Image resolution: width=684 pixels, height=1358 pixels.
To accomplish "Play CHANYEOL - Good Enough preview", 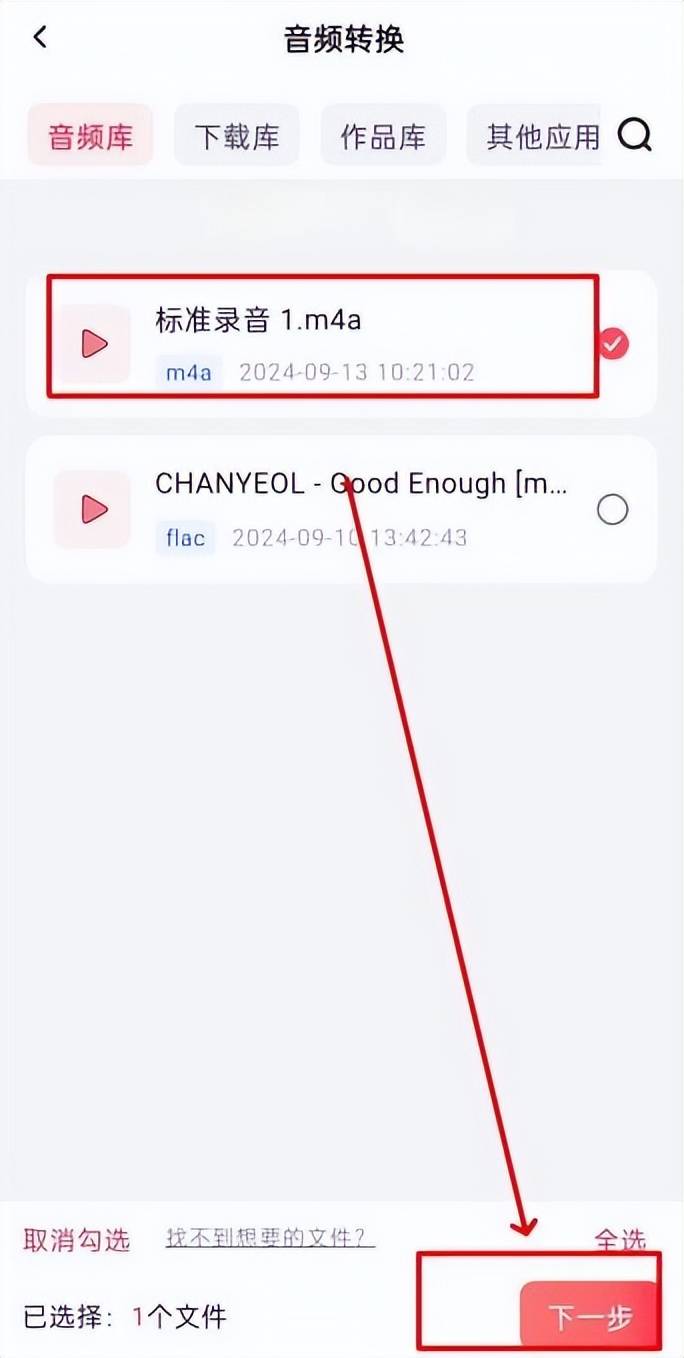I will pos(93,509).
